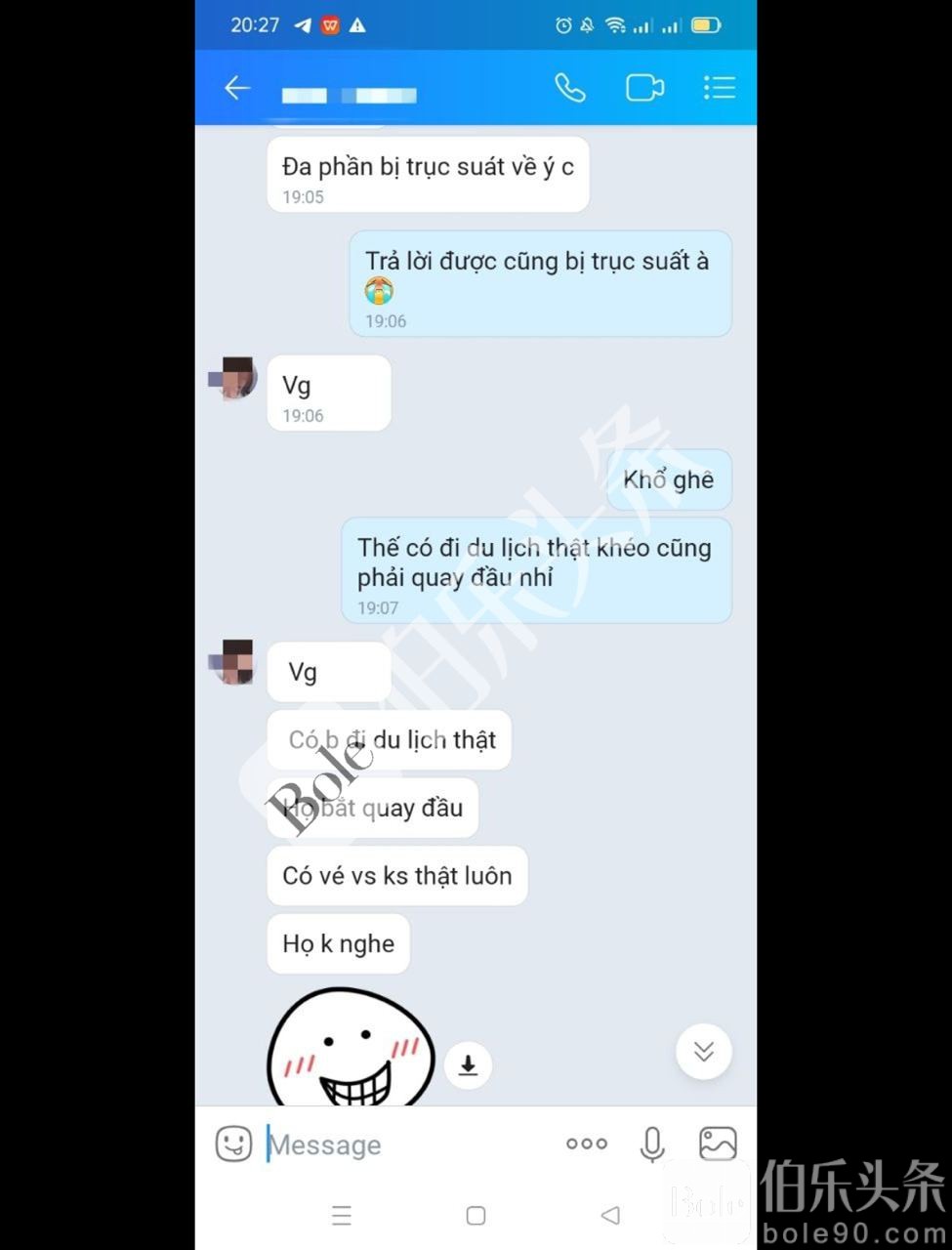Screen dimensions: 952x1250
Task: Go back from this chat
Action: [x=237, y=89]
